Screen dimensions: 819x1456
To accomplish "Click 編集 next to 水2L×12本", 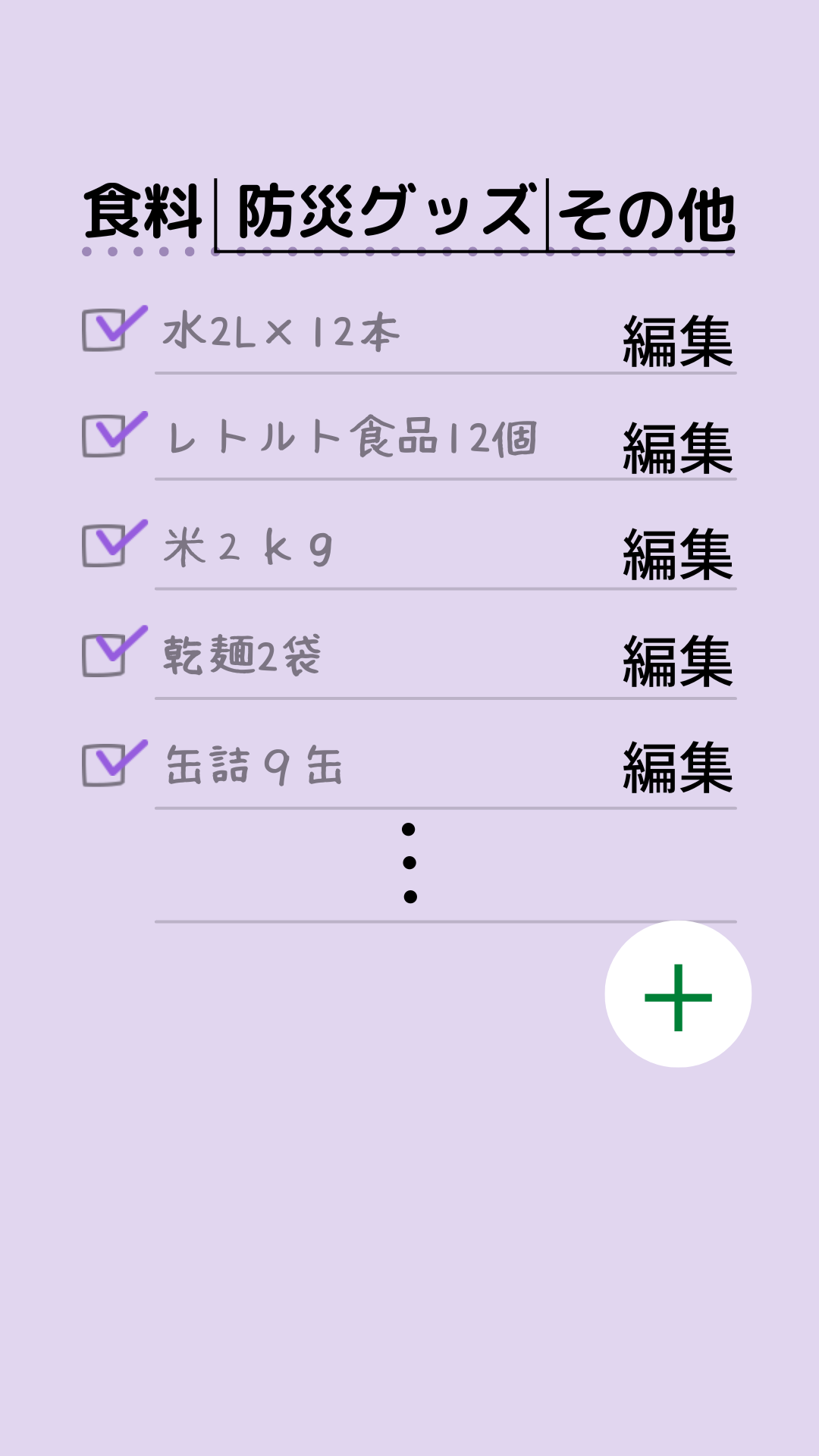I will [679, 341].
